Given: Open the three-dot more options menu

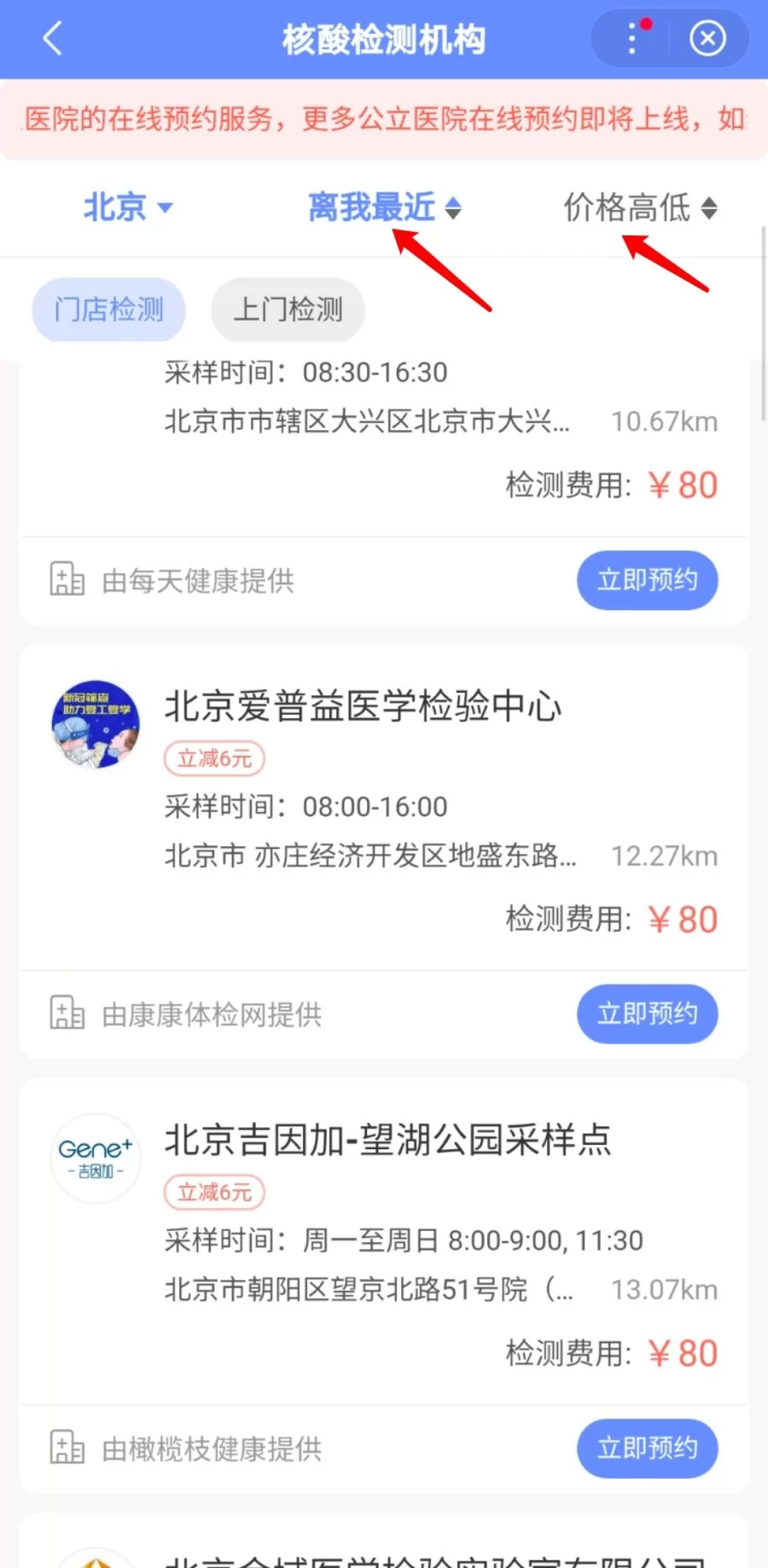Looking at the screenshot, I should point(632,39).
